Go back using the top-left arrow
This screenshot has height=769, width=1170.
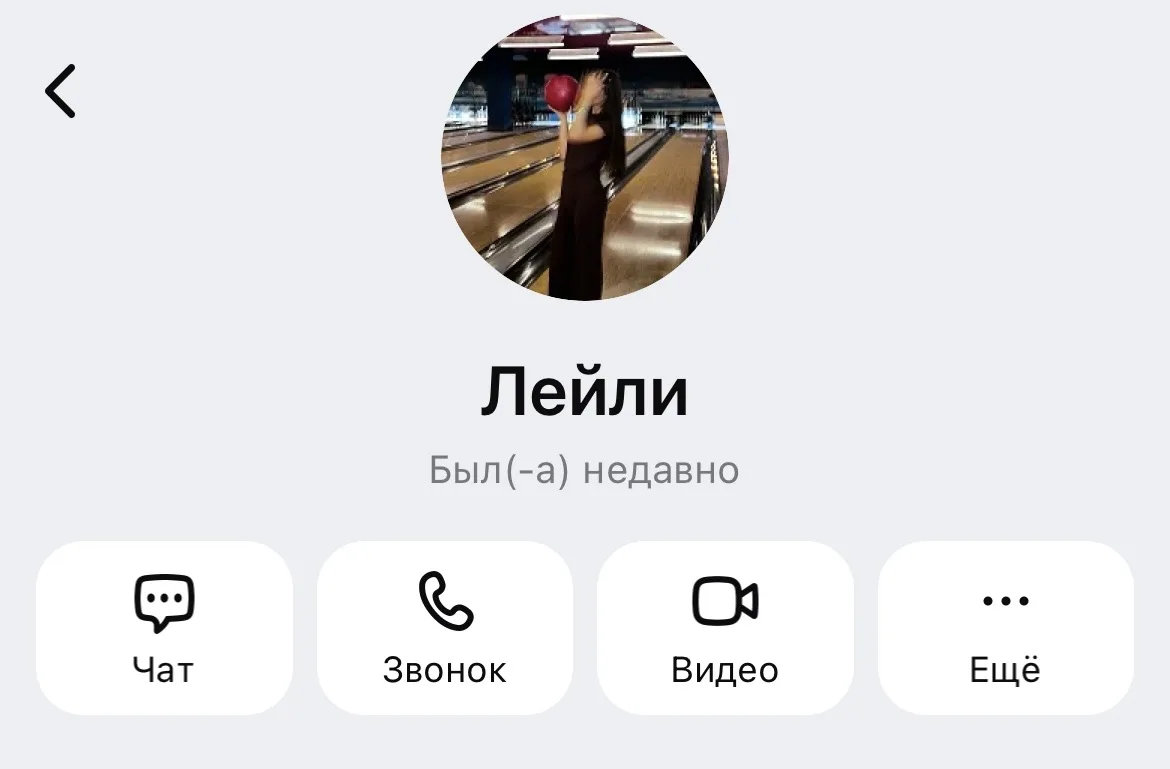[x=61, y=91]
